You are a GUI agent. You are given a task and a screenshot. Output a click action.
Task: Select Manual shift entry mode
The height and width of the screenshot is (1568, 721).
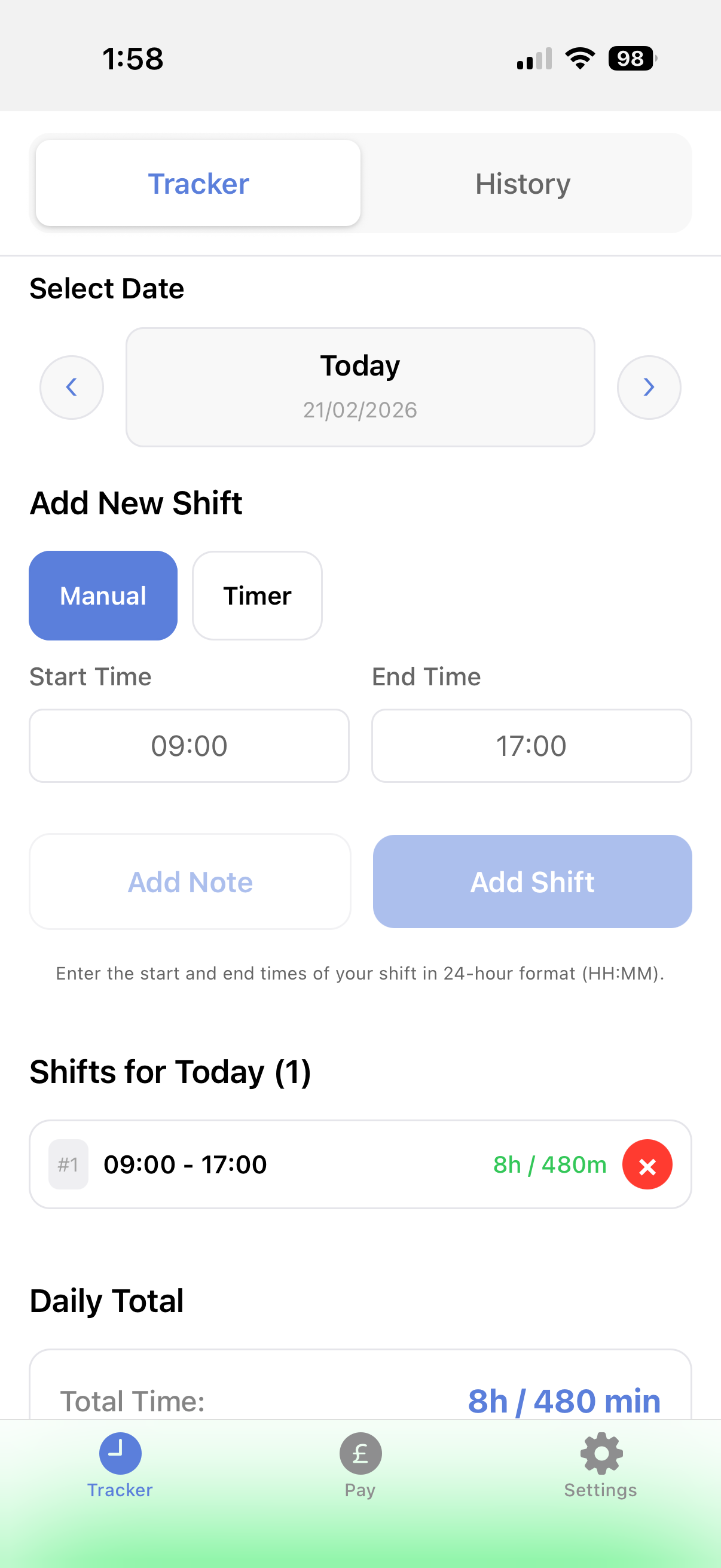click(103, 595)
